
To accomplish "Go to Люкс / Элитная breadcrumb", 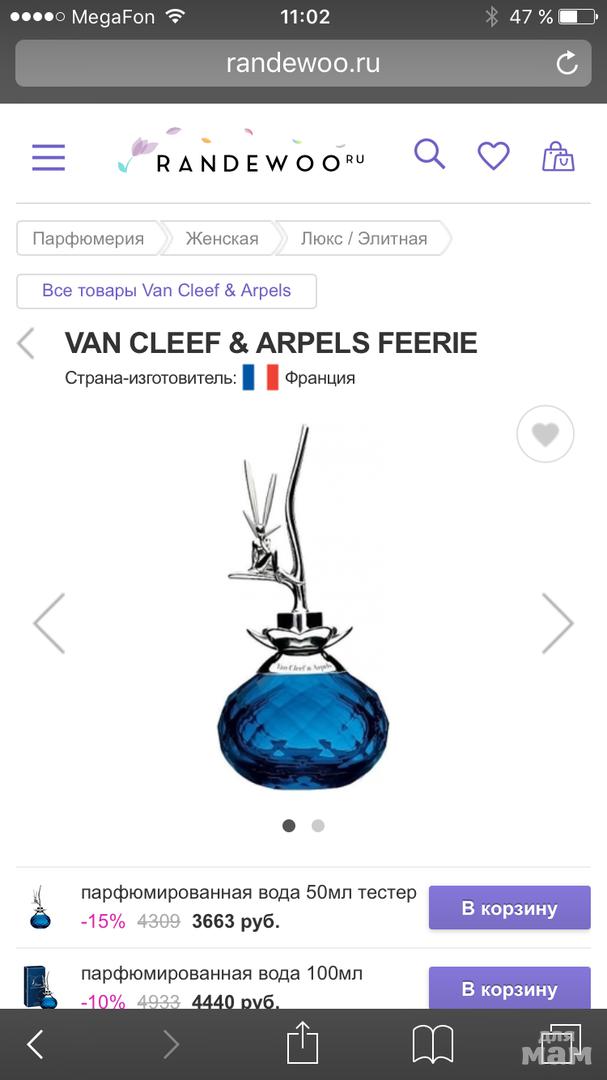I will (x=363, y=239).
